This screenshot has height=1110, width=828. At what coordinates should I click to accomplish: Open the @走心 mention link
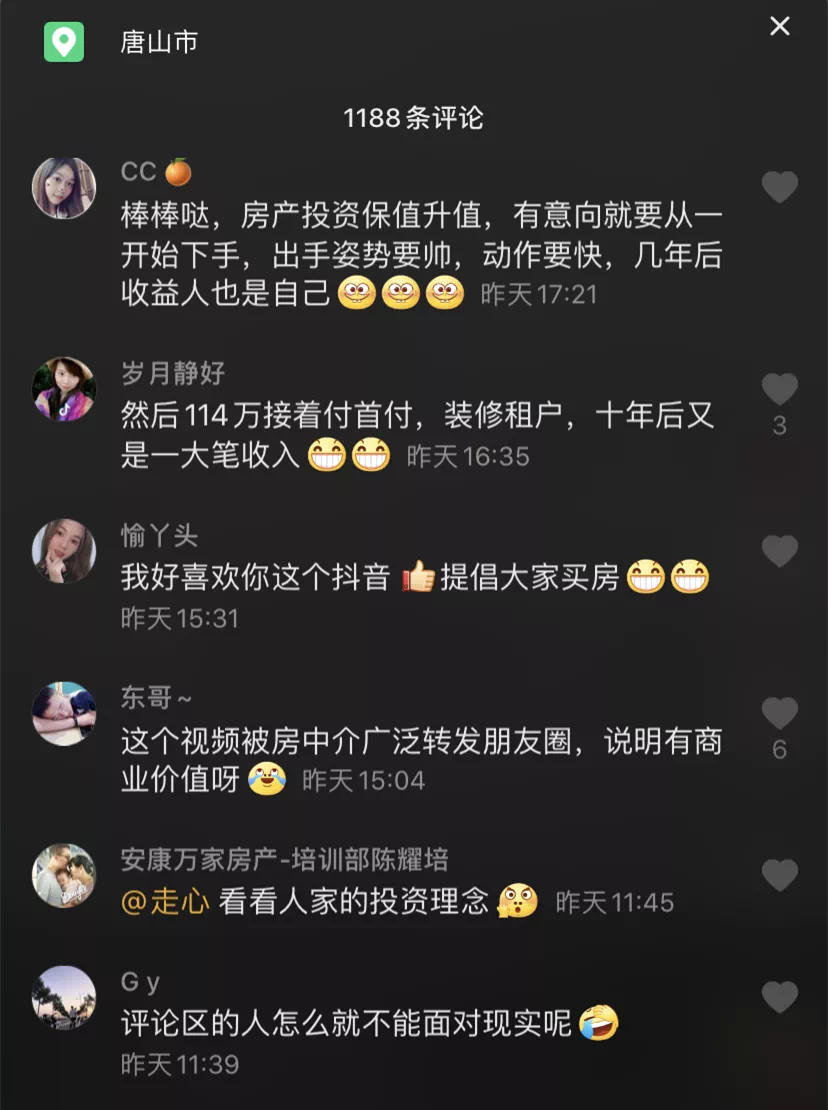tap(165, 902)
